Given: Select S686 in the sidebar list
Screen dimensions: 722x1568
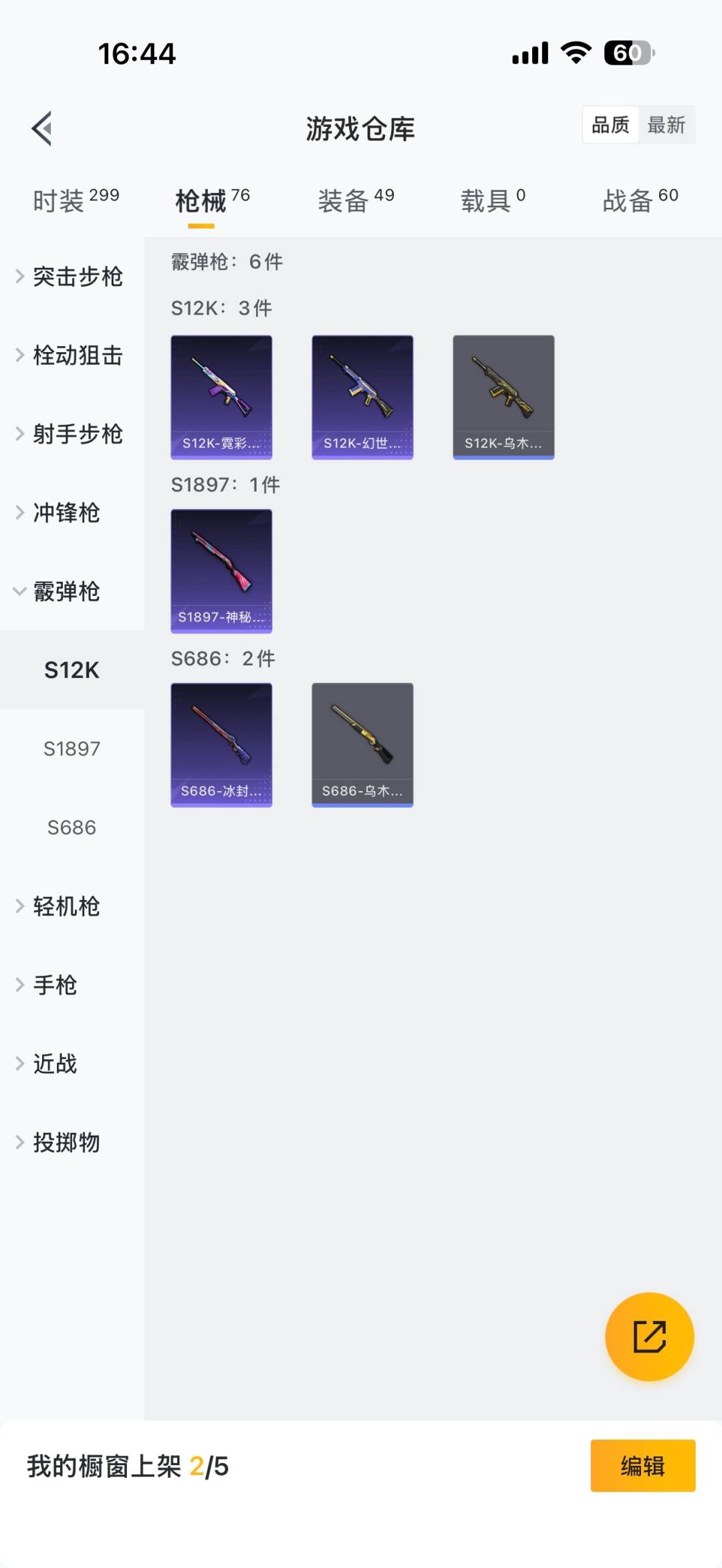Looking at the screenshot, I should point(72,828).
